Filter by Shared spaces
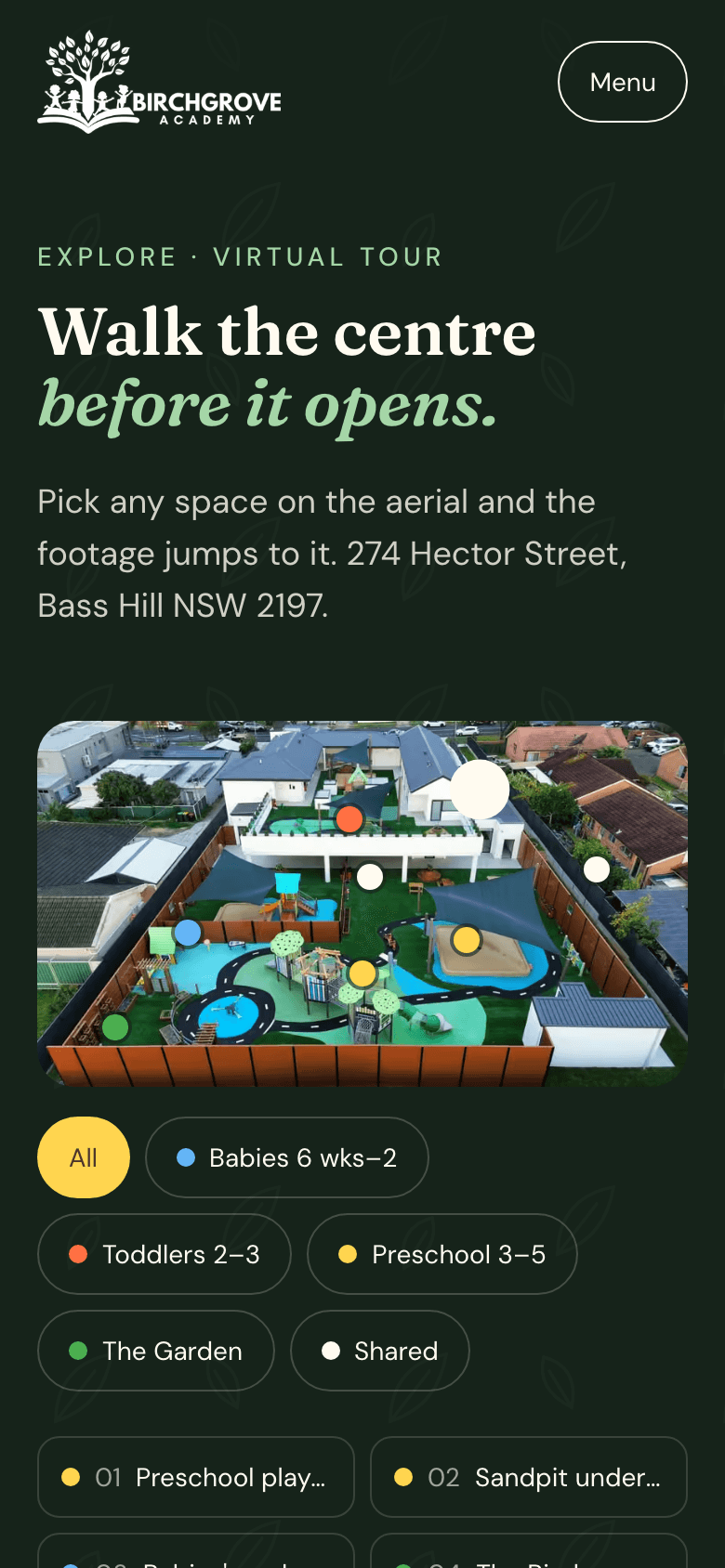 pyautogui.click(x=380, y=1351)
